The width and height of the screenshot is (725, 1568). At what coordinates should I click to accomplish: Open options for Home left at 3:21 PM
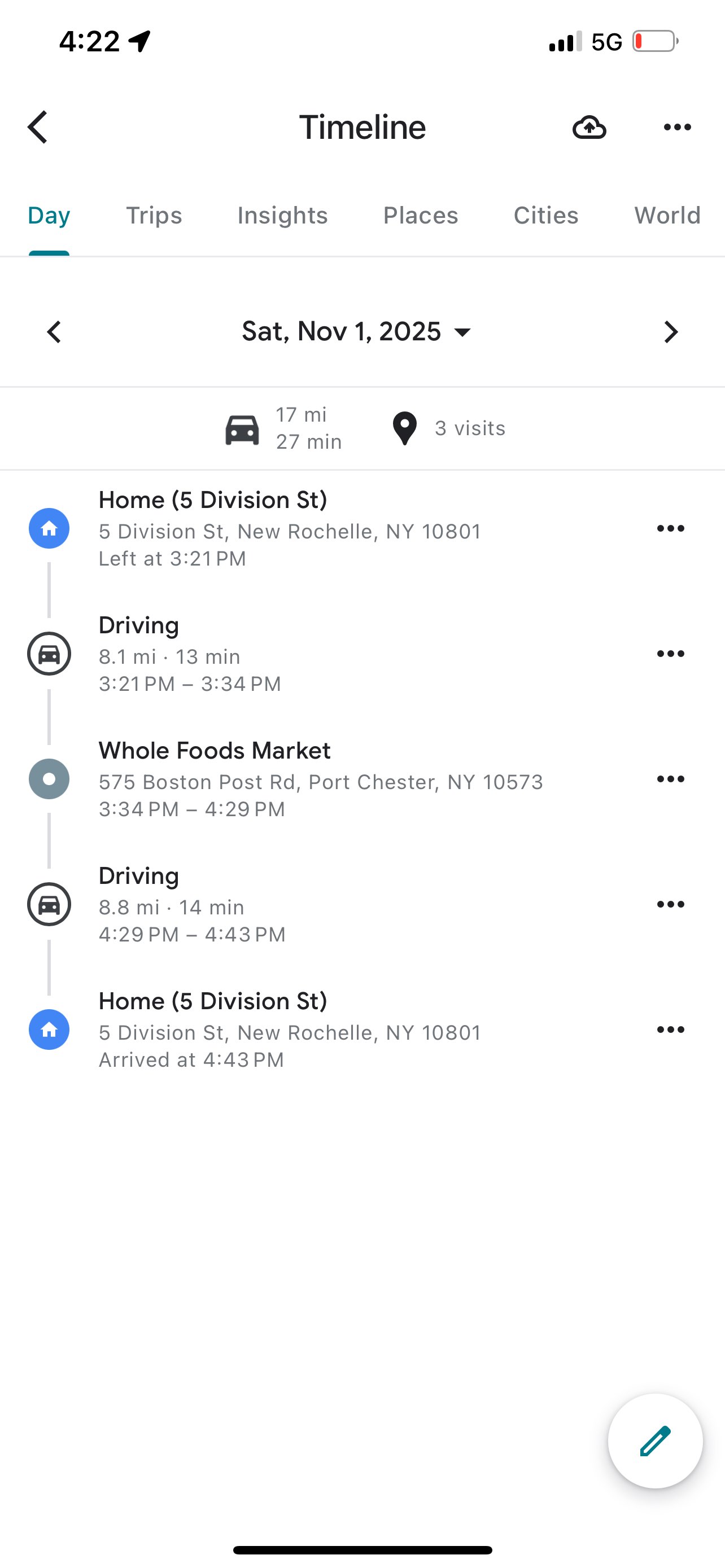[x=670, y=528]
